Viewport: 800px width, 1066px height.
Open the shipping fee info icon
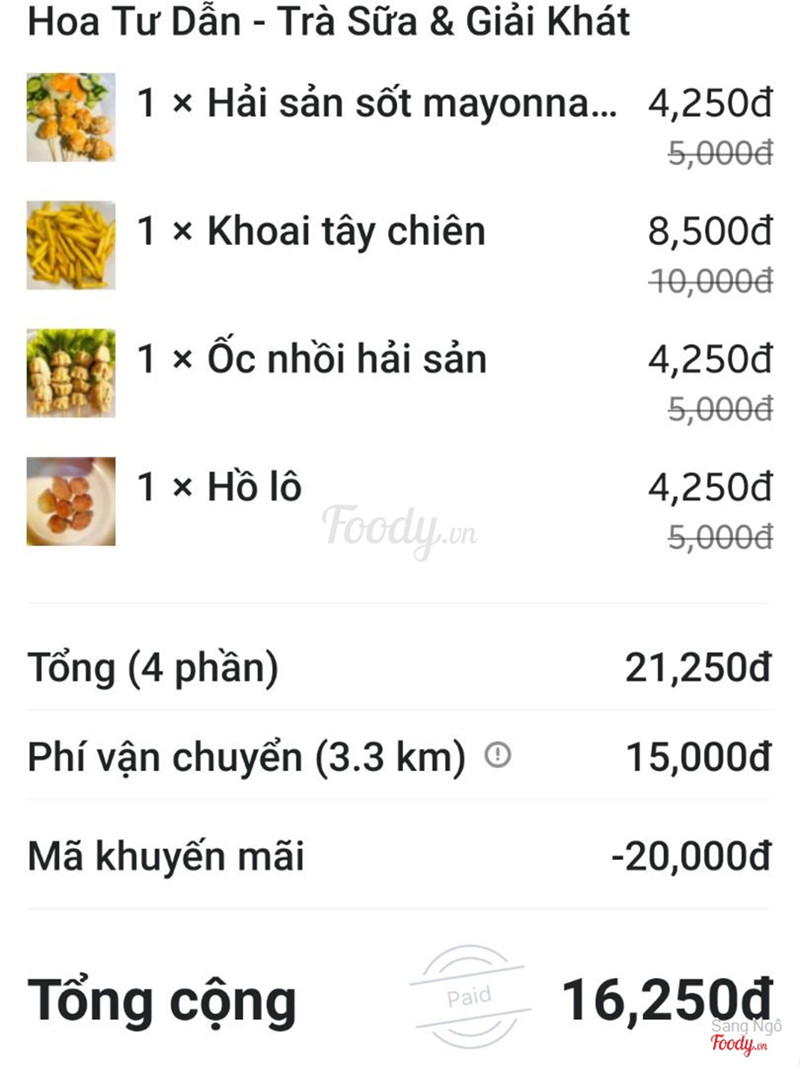tap(497, 756)
